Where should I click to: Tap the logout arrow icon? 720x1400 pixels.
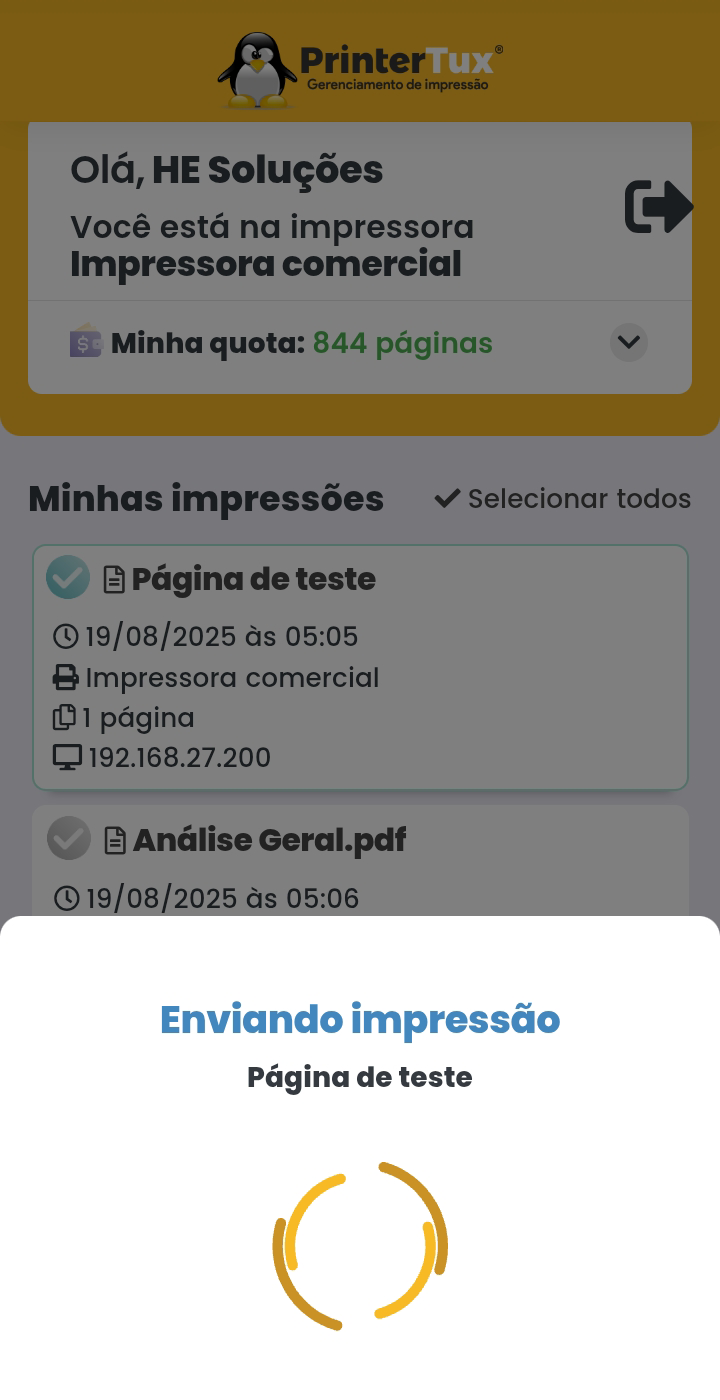658,207
